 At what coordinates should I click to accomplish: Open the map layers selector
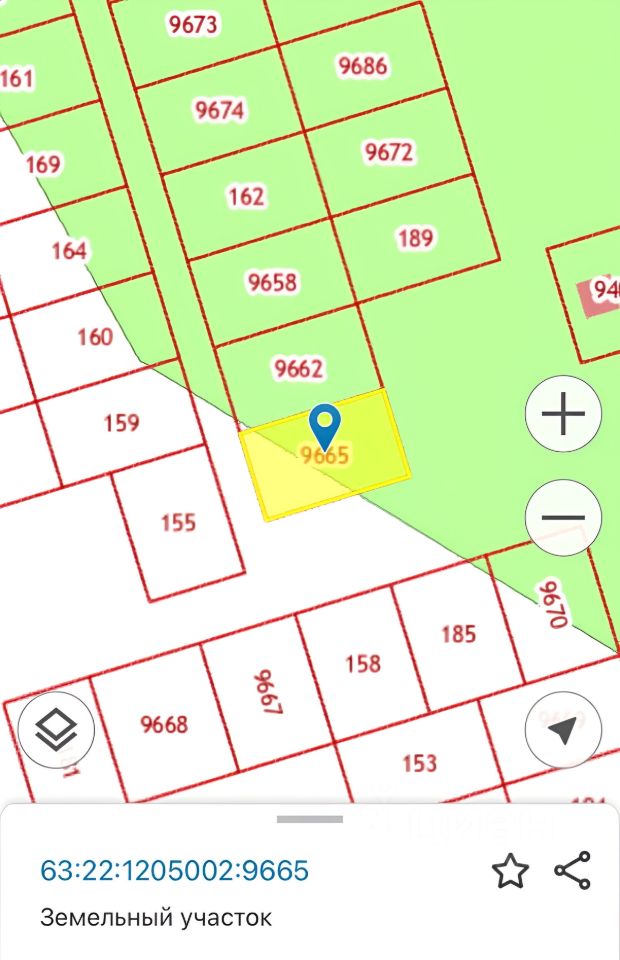(56, 730)
